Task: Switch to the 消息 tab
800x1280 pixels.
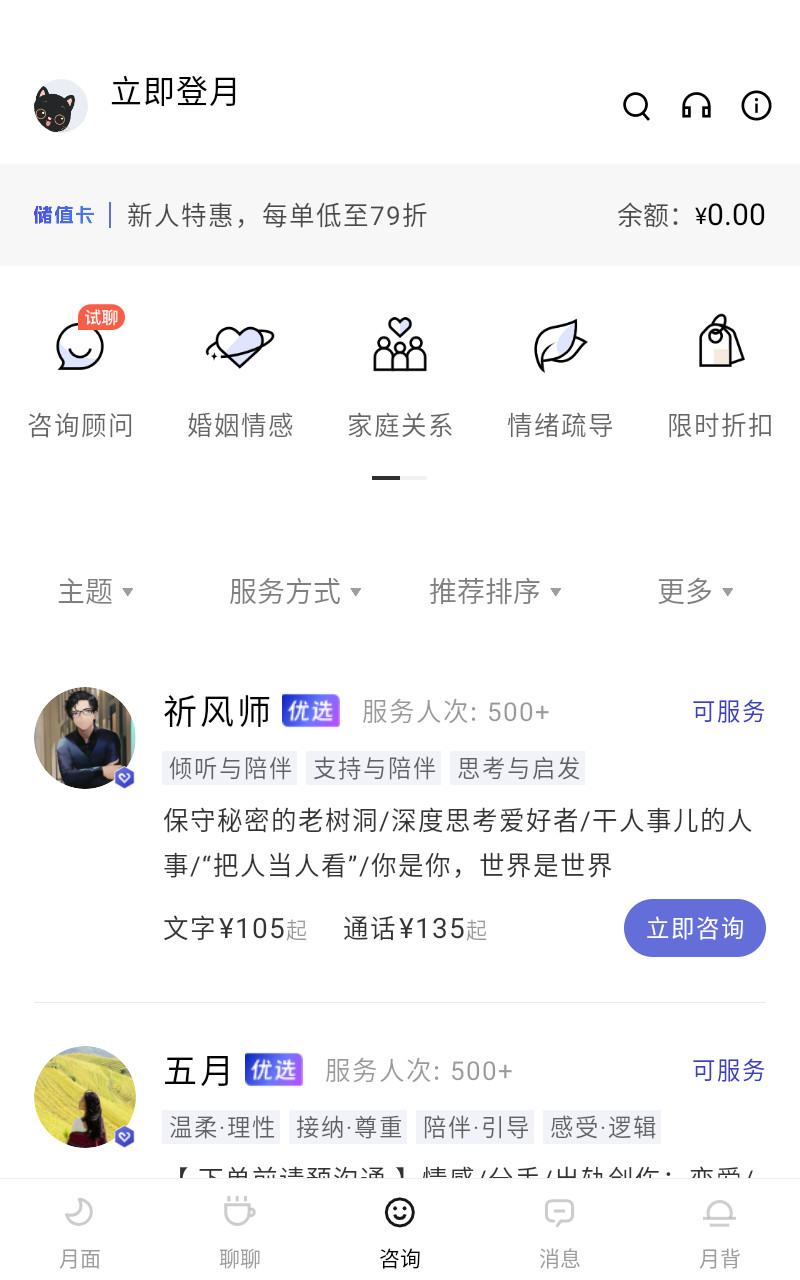Action: tap(560, 1232)
